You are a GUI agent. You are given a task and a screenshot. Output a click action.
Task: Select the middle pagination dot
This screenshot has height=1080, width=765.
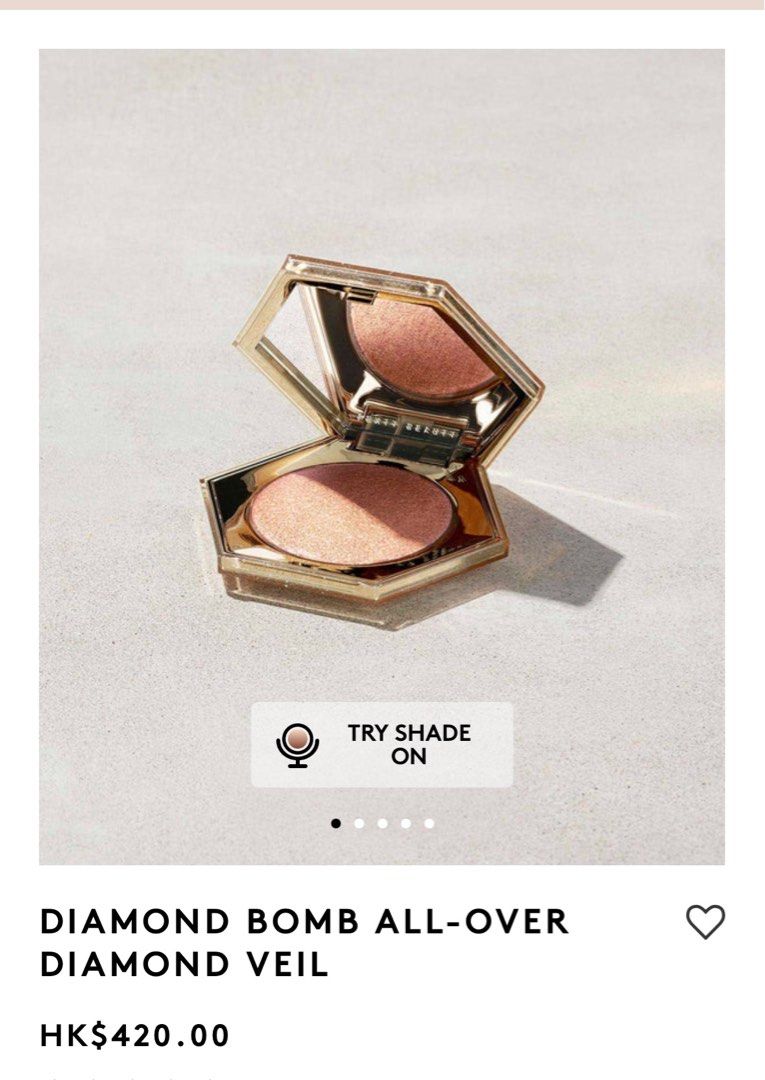381,822
